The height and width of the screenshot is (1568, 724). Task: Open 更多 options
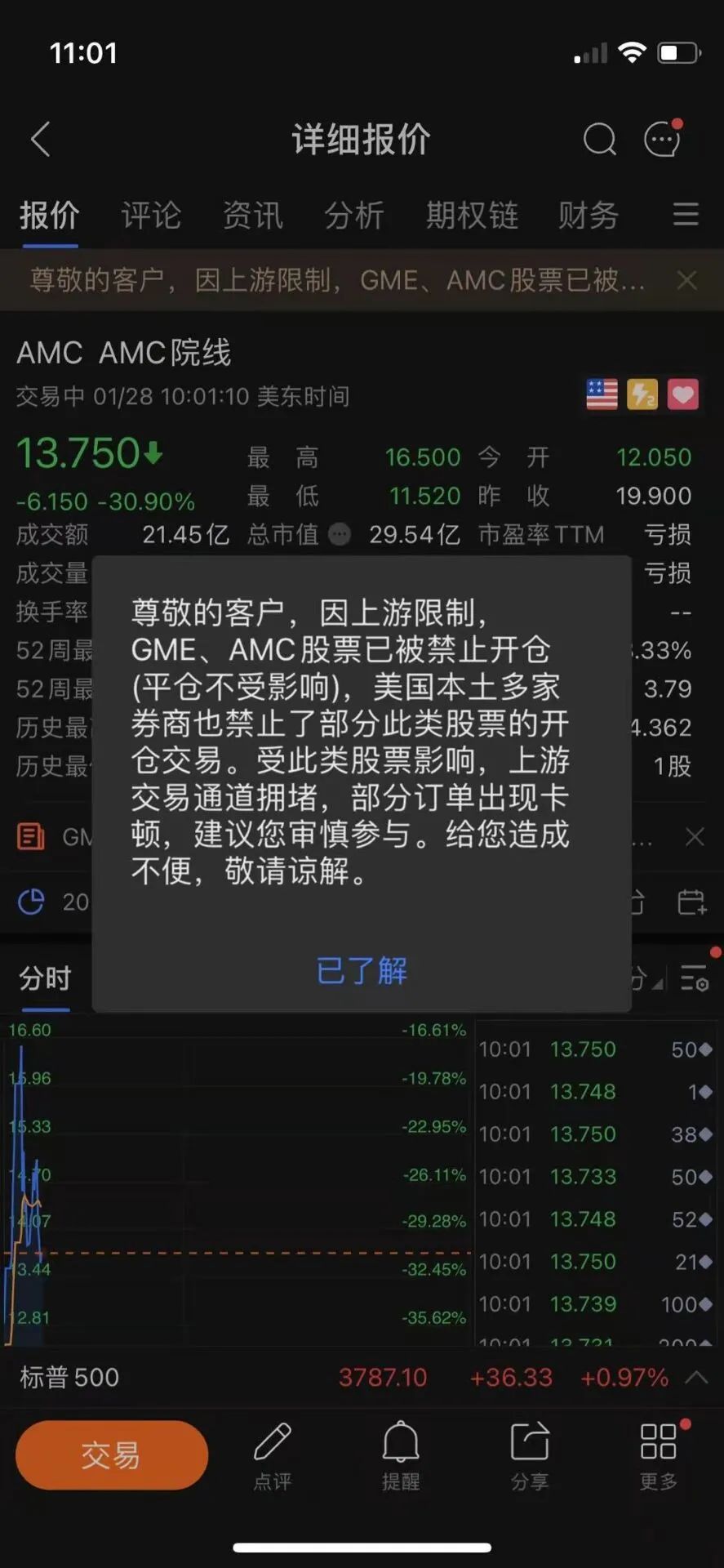tap(659, 1454)
